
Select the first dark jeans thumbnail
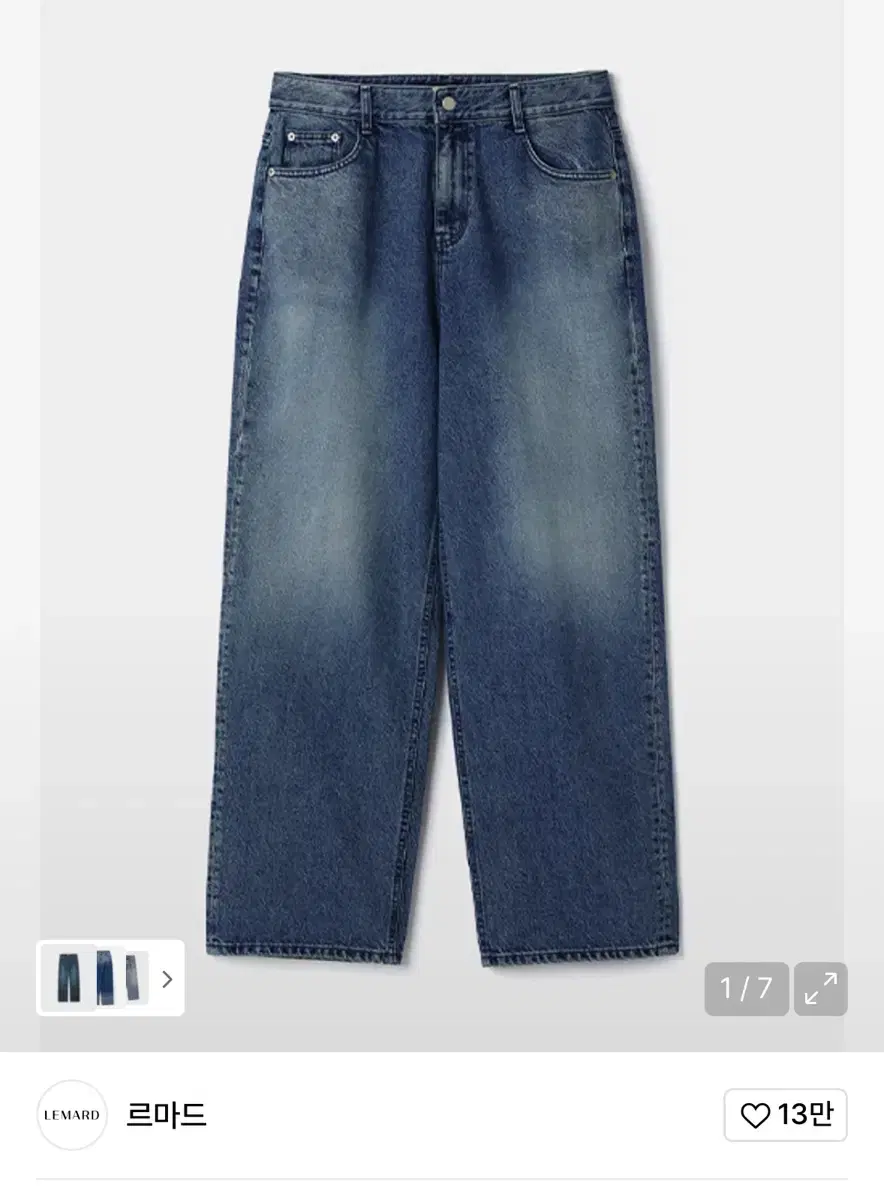[x=68, y=979]
